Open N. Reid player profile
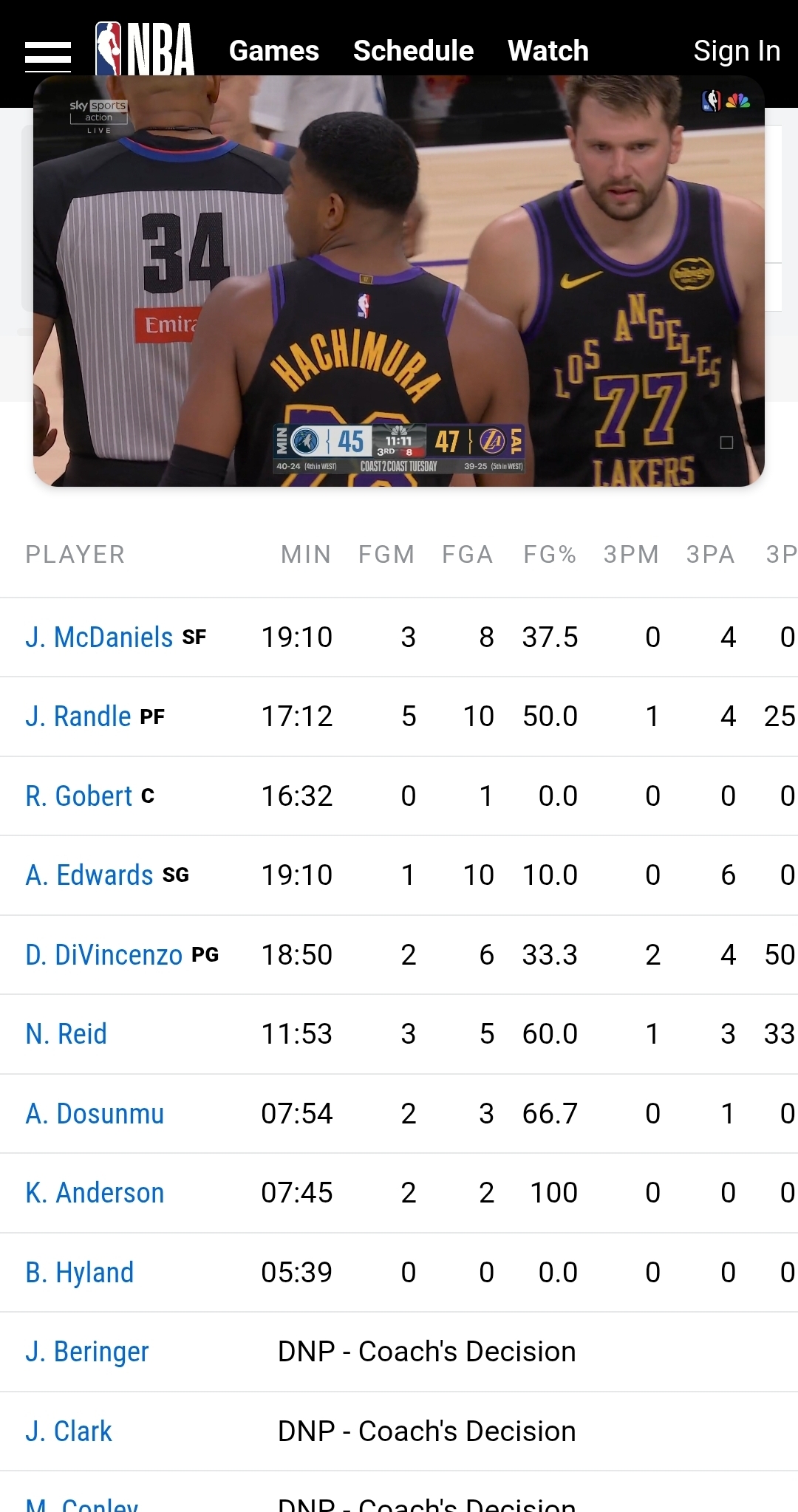 [66, 1034]
